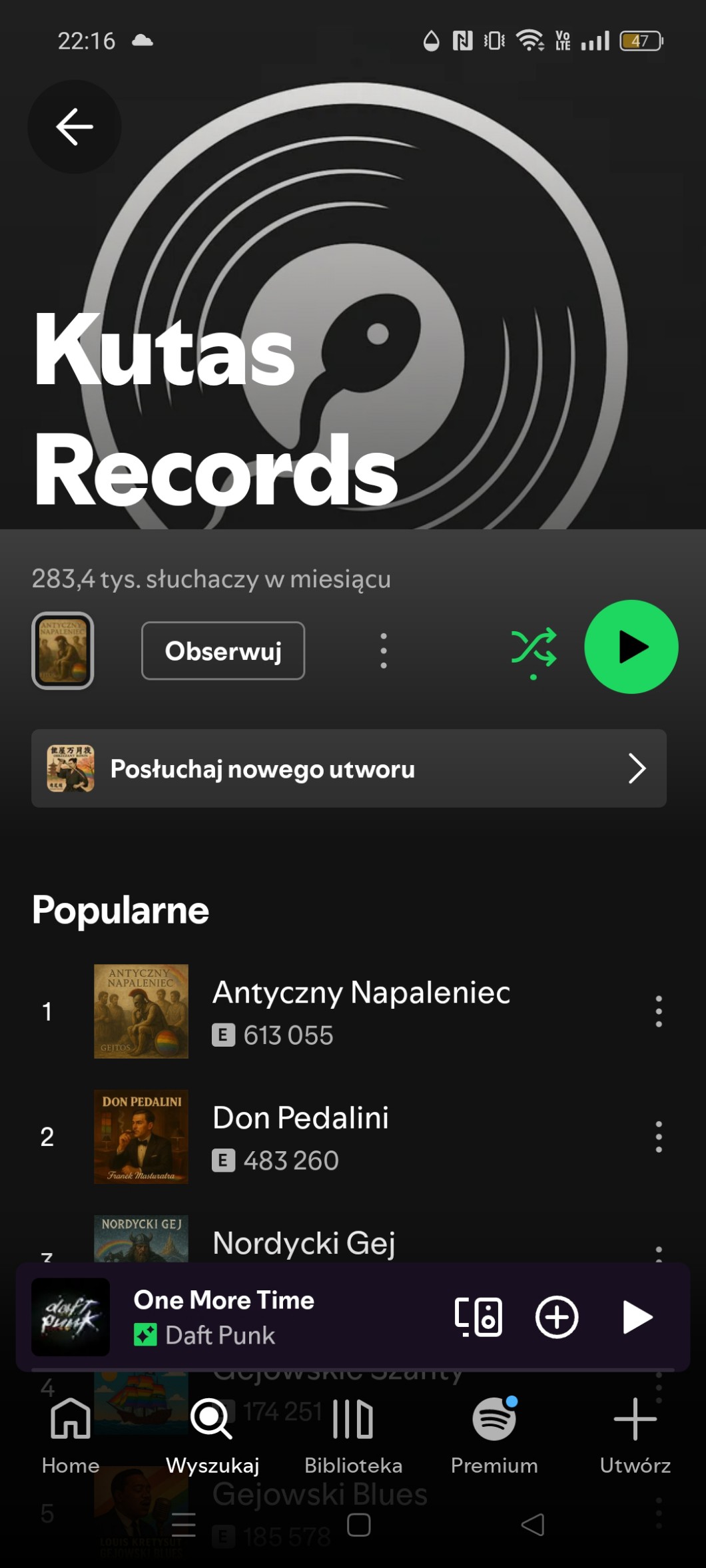Image resolution: width=706 pixels, height=1568 pixels.
Task: Open options for Antyczny Napaleniec
Action: (x=658, y=1011)
